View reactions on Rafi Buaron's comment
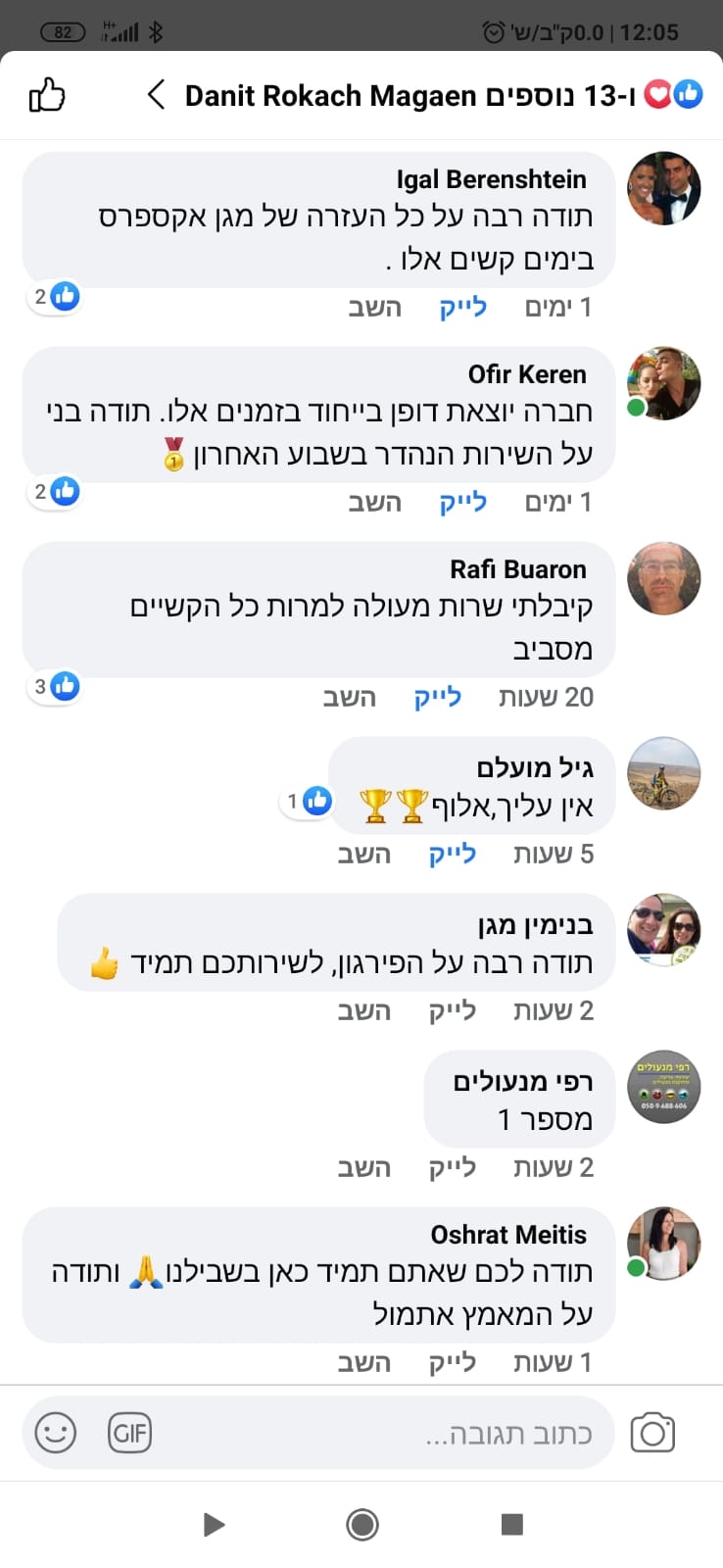 click(x=56, y=686)
